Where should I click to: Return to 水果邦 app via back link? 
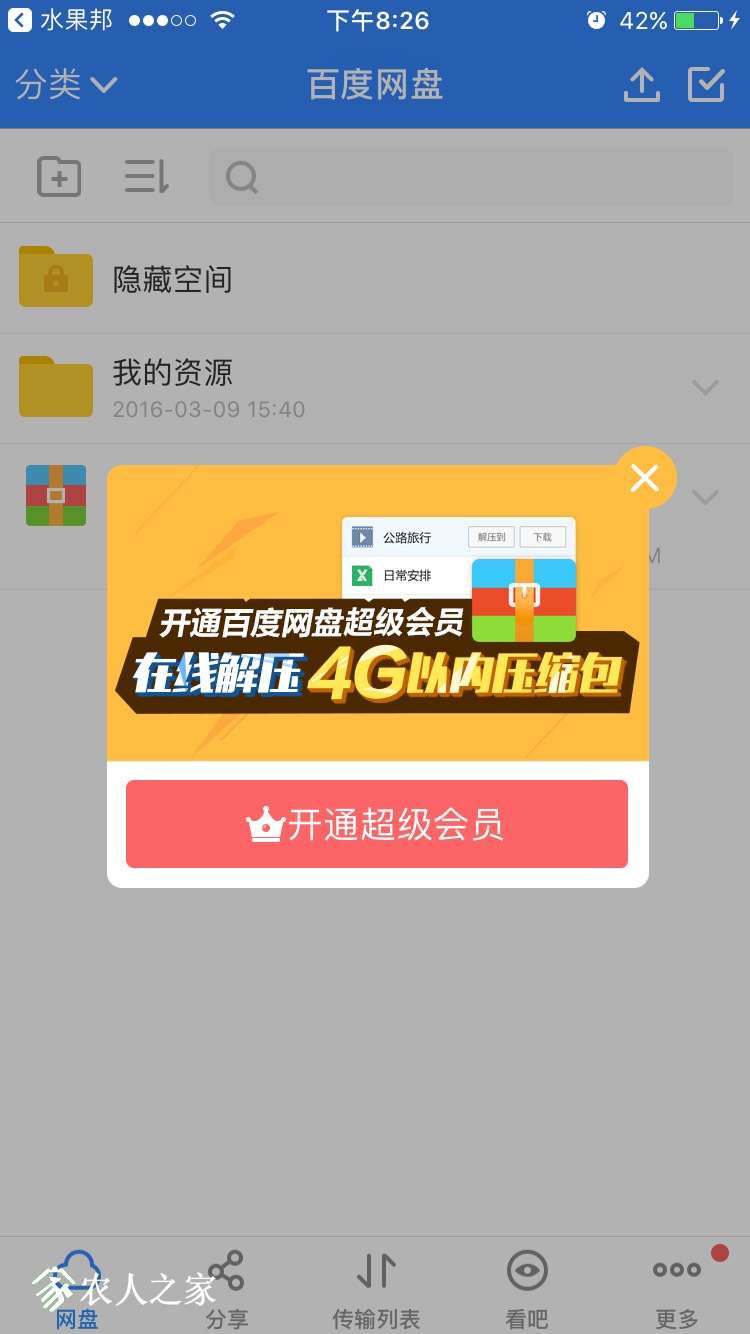60,20
